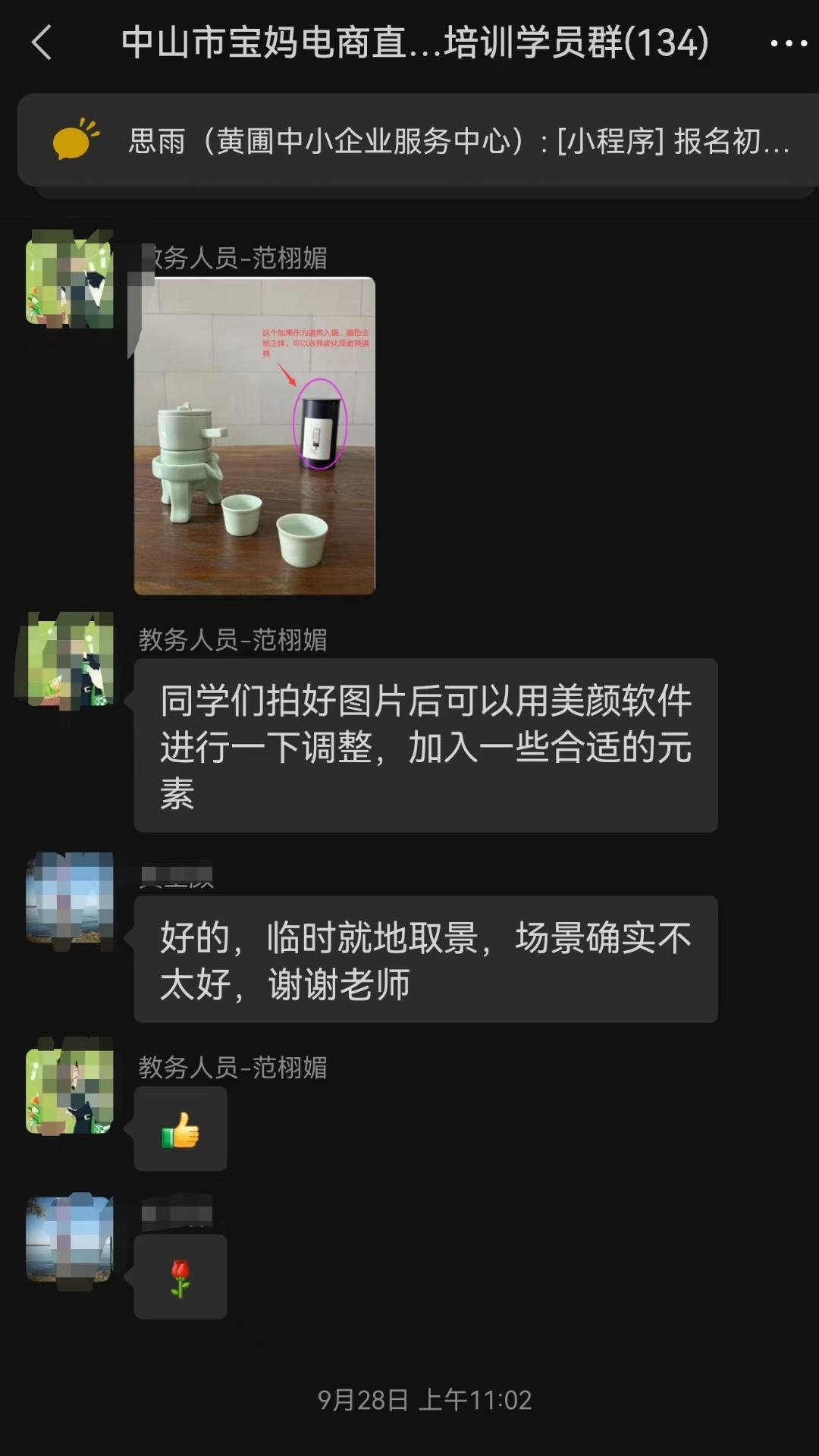The image size is (819, 1456).
Task: Open sender avatar beside 好的，临时就地取景 message
Action: coord(70,899)
